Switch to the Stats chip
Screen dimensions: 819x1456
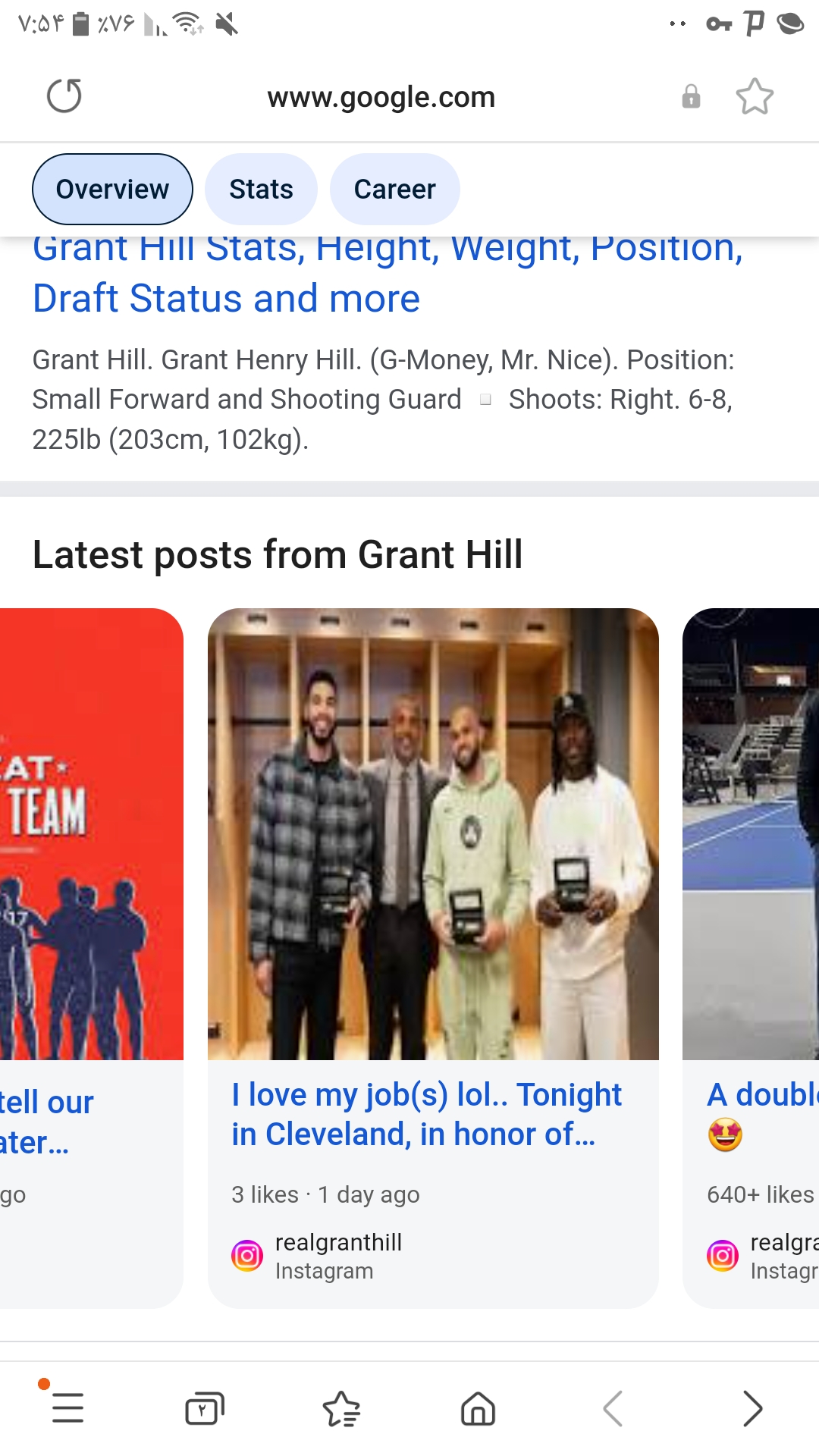(261, 190)
